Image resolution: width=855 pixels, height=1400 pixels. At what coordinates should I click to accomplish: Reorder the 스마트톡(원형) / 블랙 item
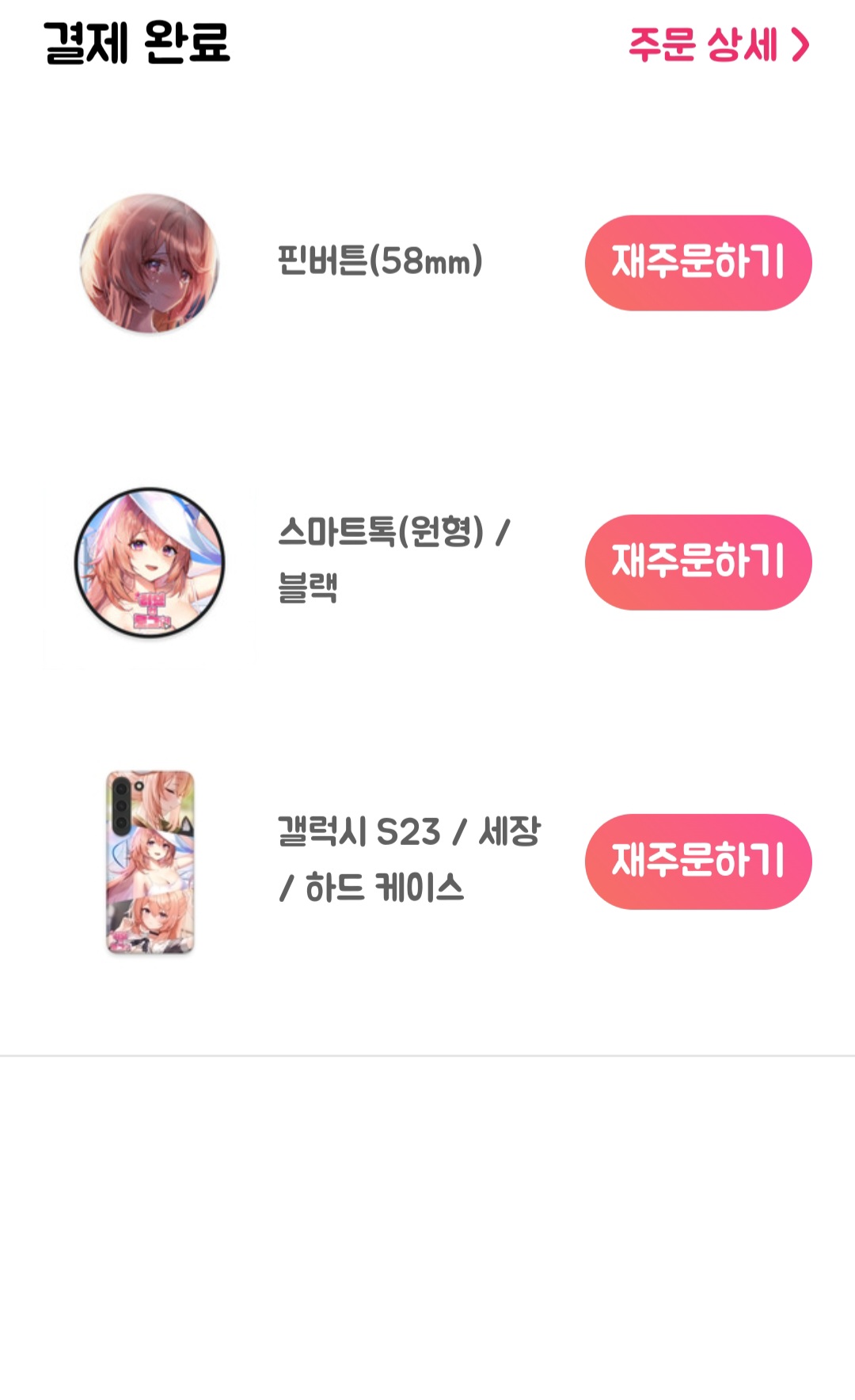[x=697, y=562]
